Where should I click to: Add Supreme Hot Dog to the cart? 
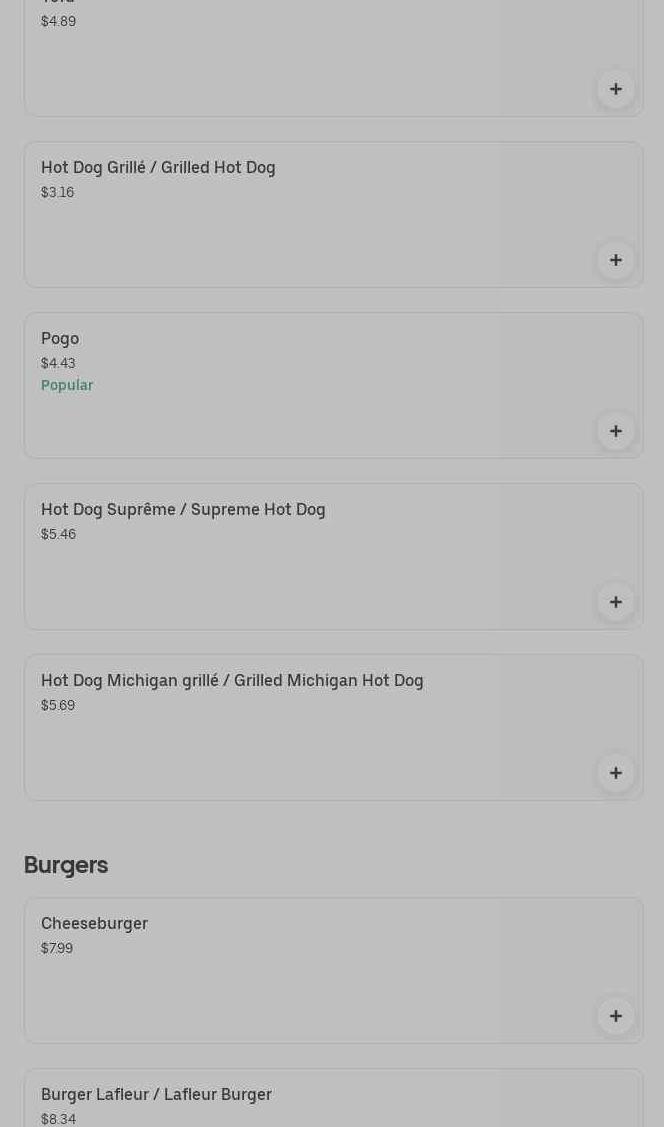(x=615, y=602)
